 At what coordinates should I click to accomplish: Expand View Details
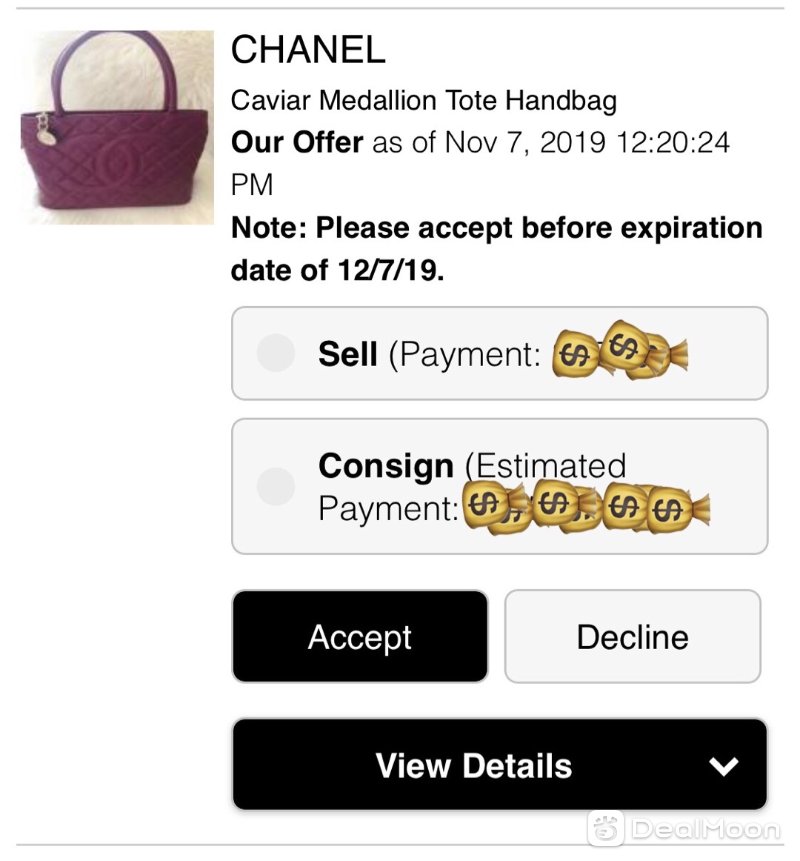click(x=499, y=765)
